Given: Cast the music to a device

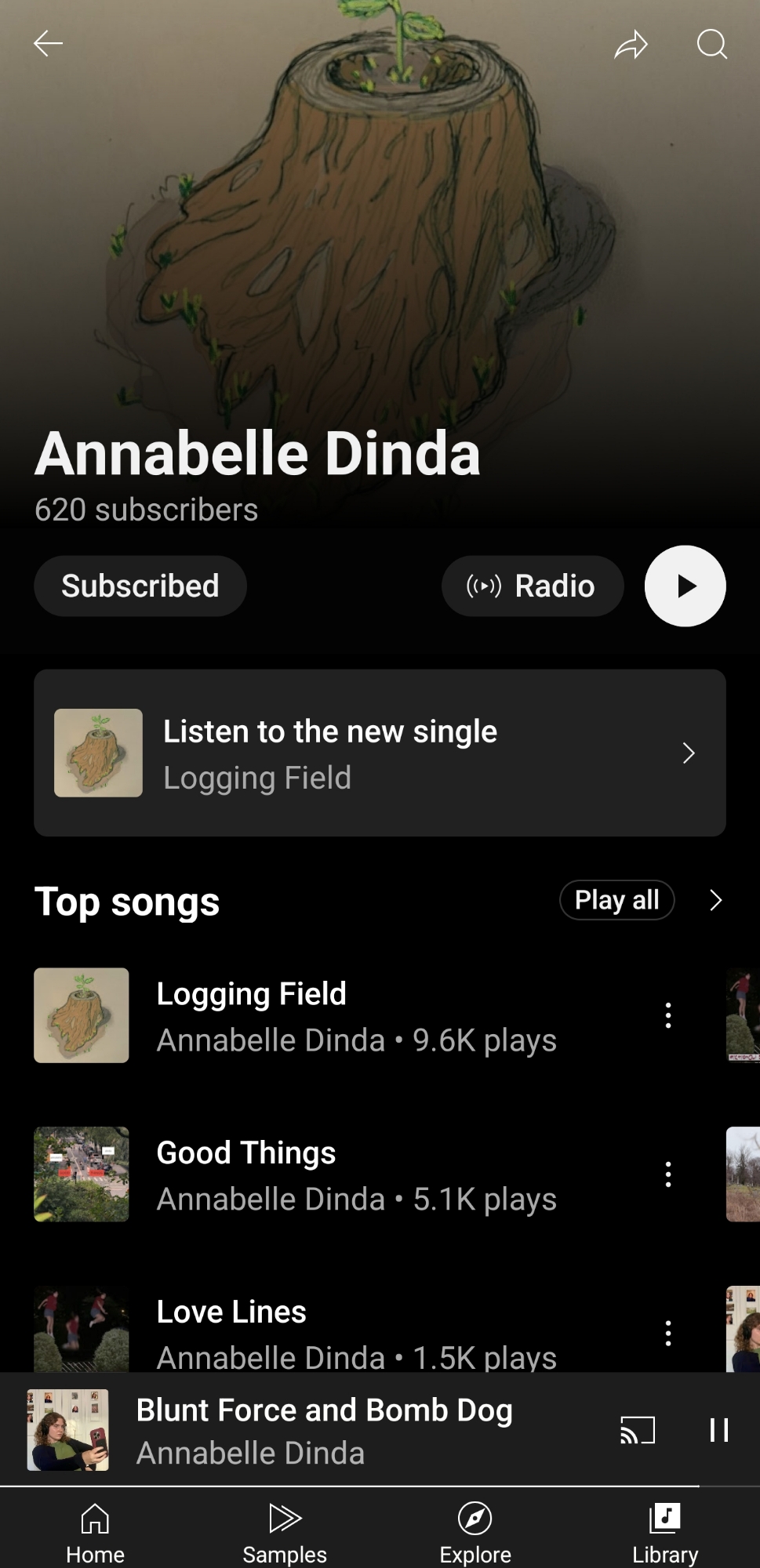Looking at the screenshot, I should pyautogui.click(x=637, y=1430).
